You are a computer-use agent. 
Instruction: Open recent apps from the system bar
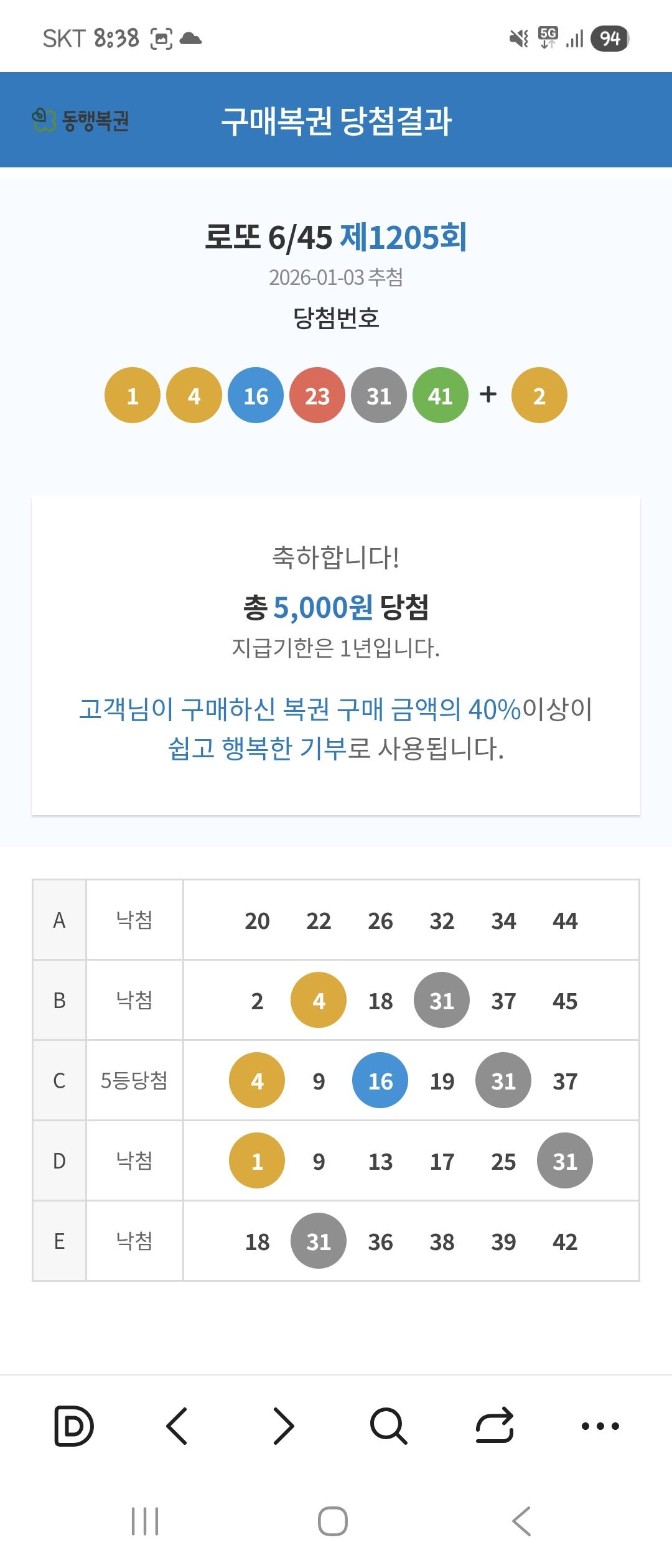click(x=145, y=1521)
